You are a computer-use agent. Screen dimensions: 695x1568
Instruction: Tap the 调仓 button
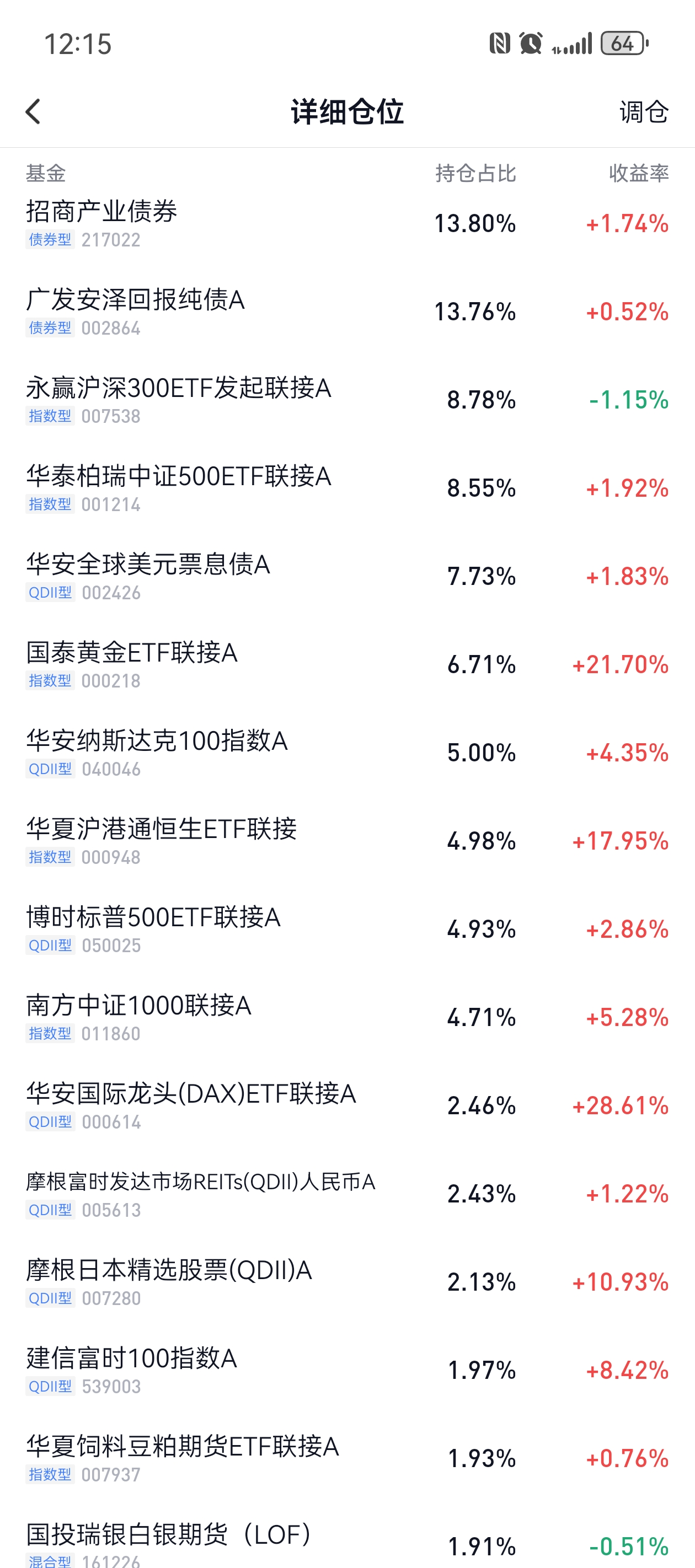[643, 112]
